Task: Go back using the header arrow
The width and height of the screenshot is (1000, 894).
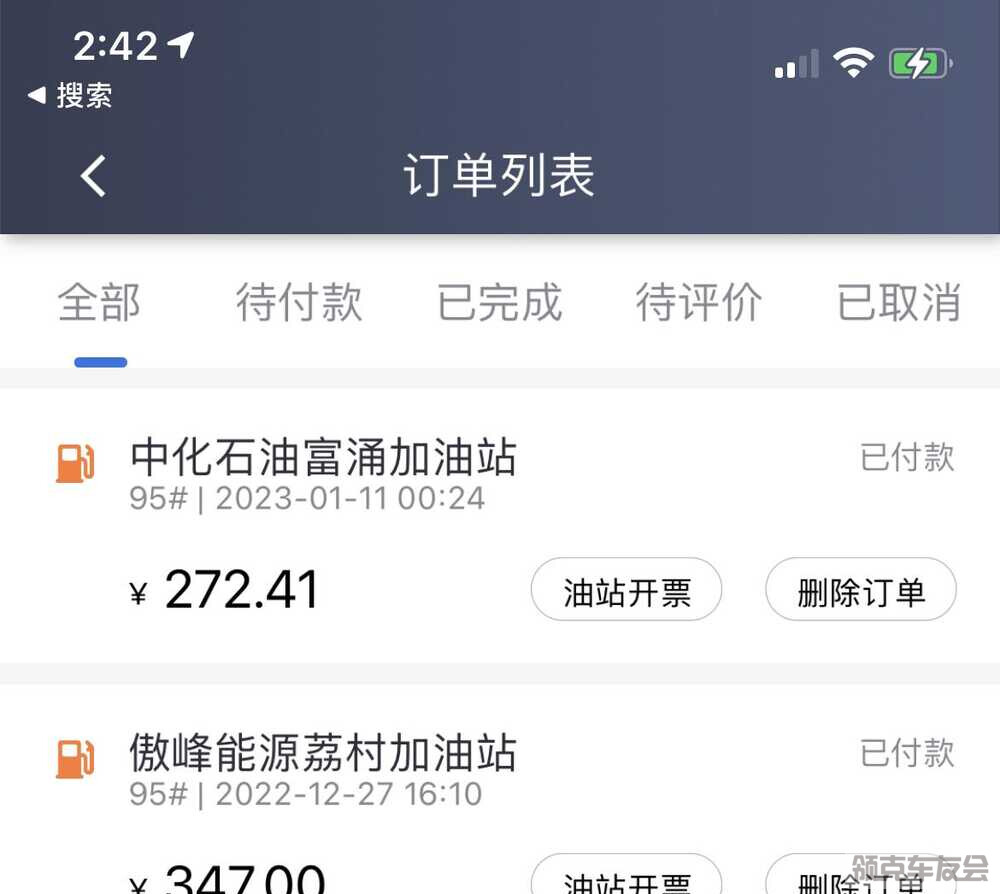Action: (x=93, y=176)
